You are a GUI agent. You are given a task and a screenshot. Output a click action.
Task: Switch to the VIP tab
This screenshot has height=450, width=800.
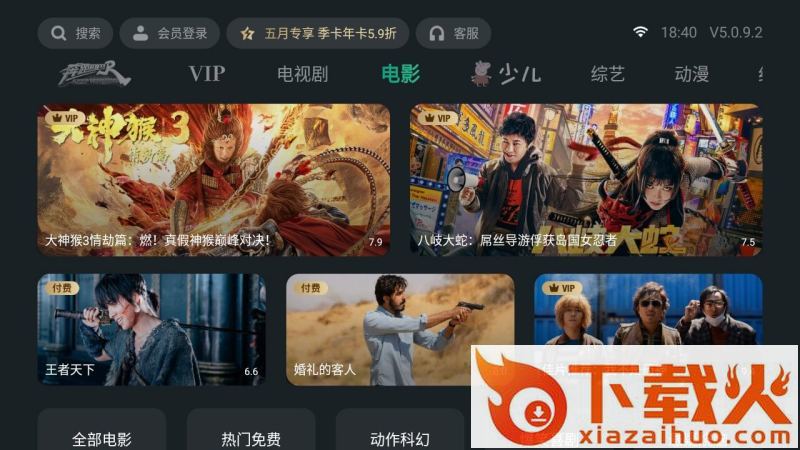207,74
